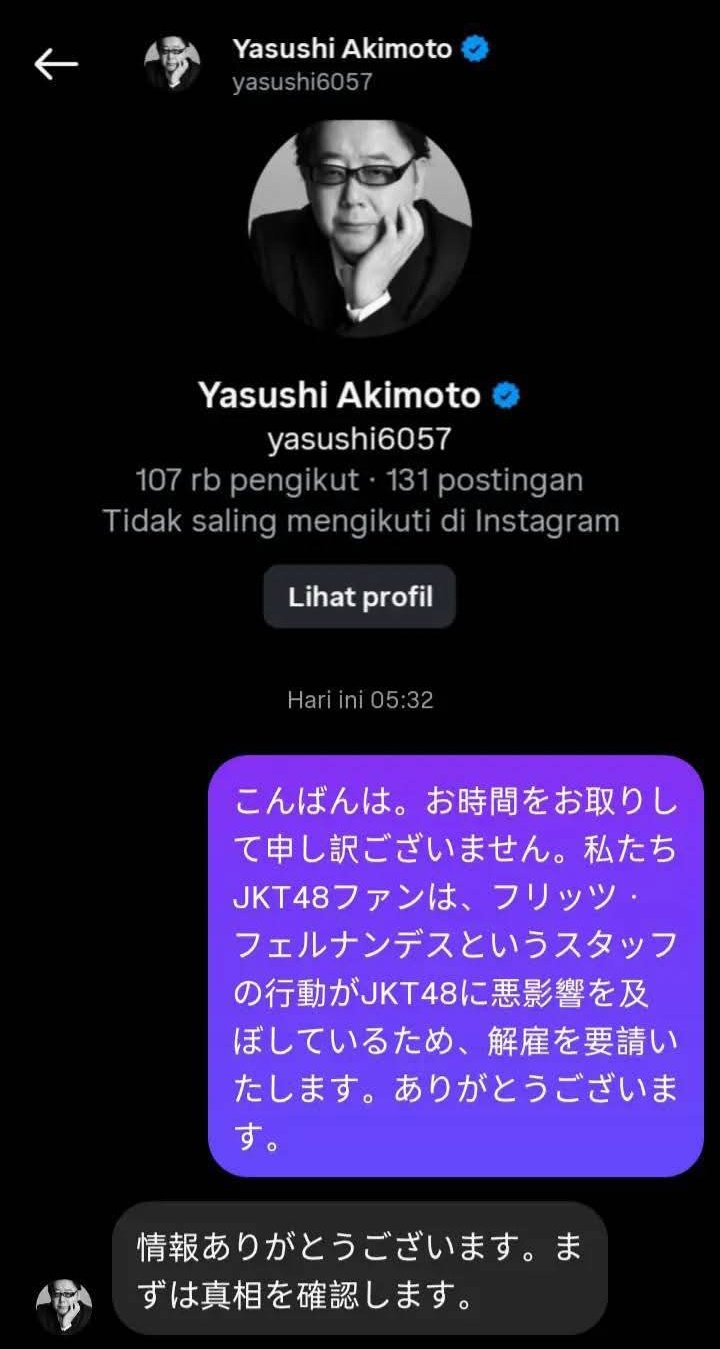Go back using the arrow icon
Viewport: 720px width, 1349px height.
coord(56,64)
